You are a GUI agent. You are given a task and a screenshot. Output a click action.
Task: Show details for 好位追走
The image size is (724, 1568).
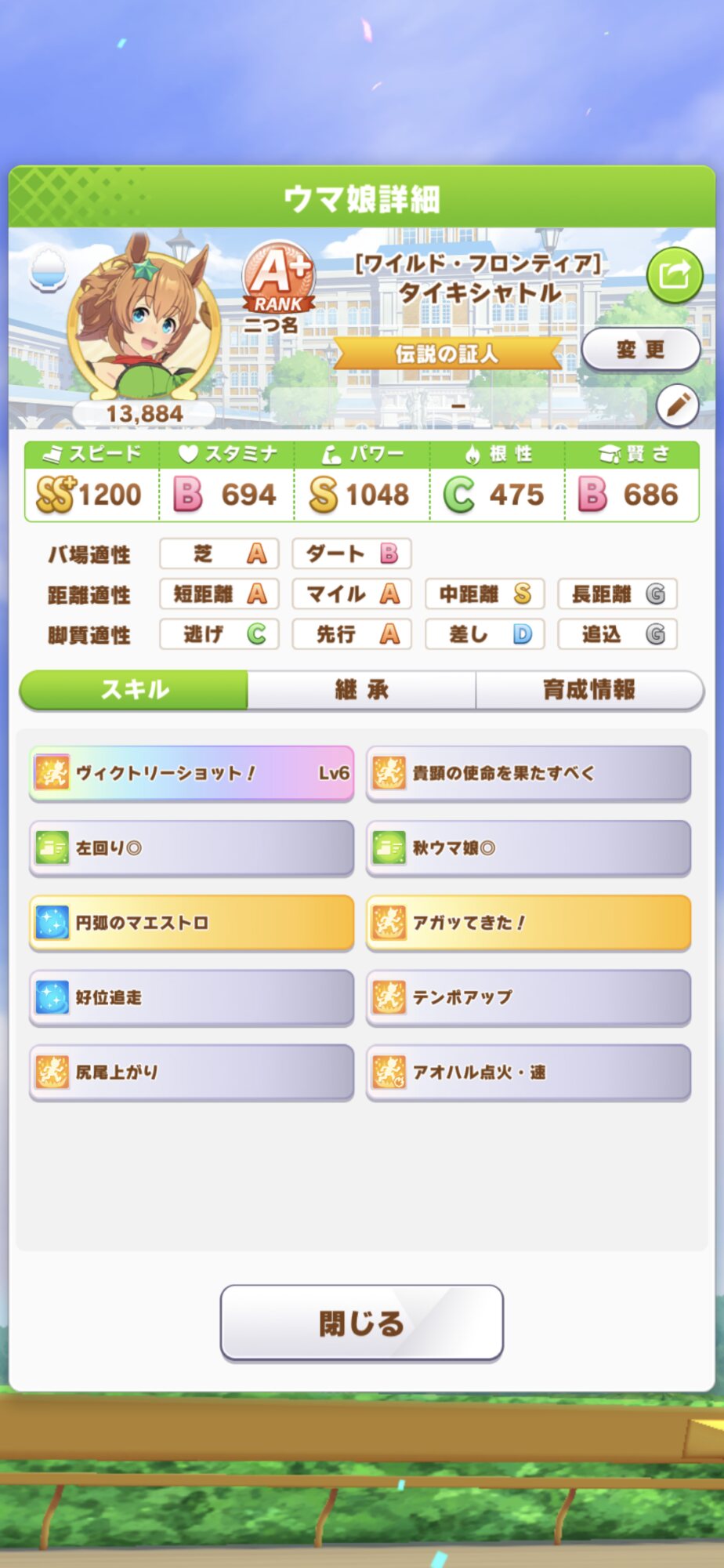[x=191, y=997]
